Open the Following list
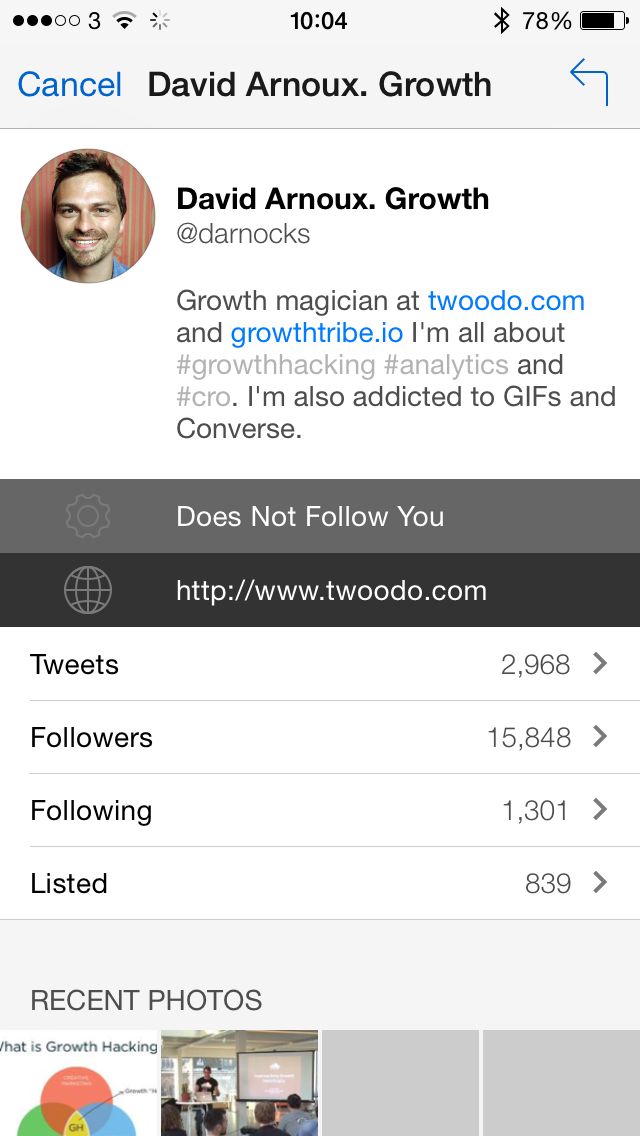640x1136 pixels. tap(320, 810)
